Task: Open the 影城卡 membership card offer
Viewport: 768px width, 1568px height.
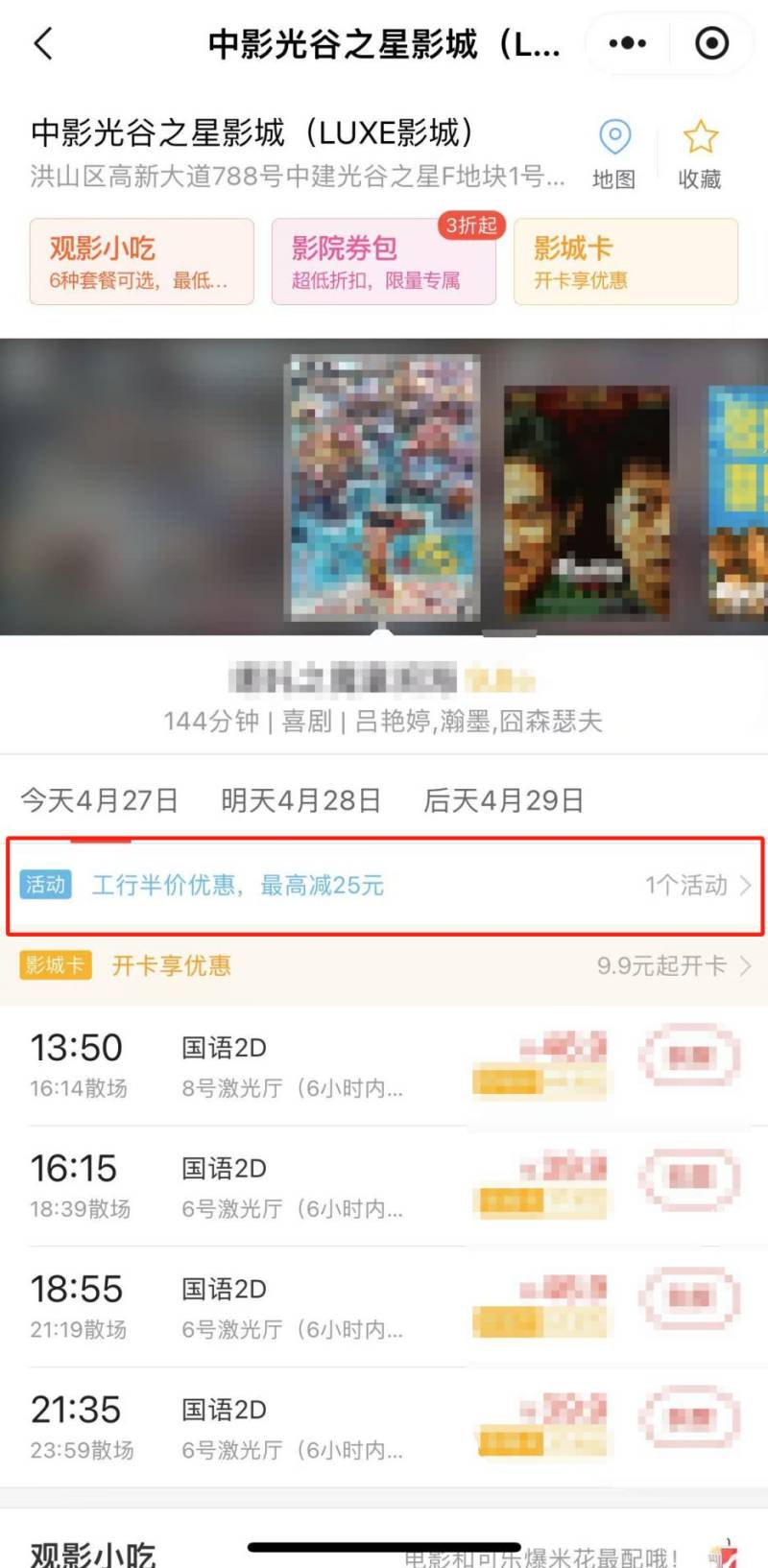Action: [625, 261]
